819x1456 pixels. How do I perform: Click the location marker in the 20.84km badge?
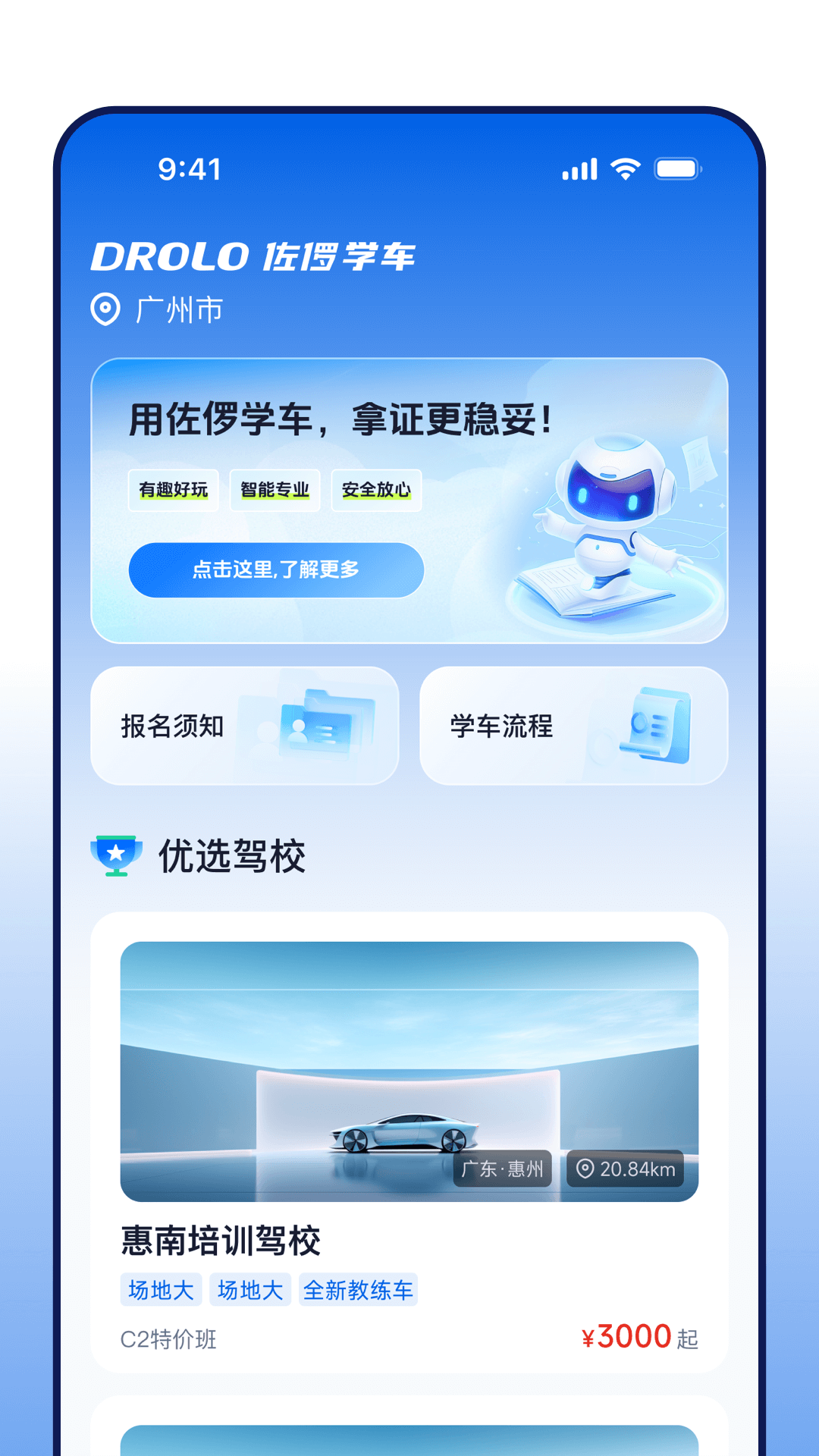coord(584,1169)
